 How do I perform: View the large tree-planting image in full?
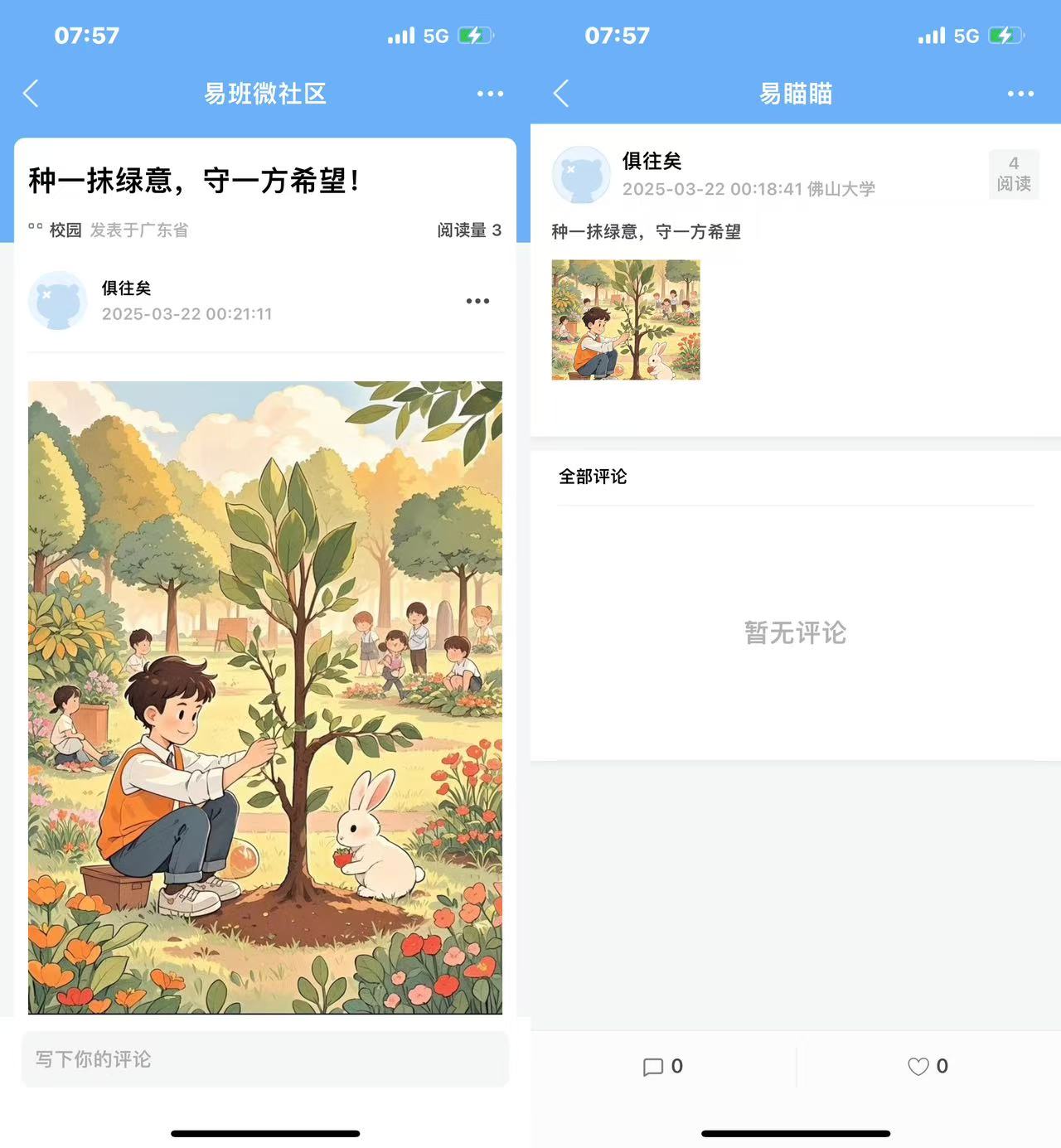(x=265, y=697)
